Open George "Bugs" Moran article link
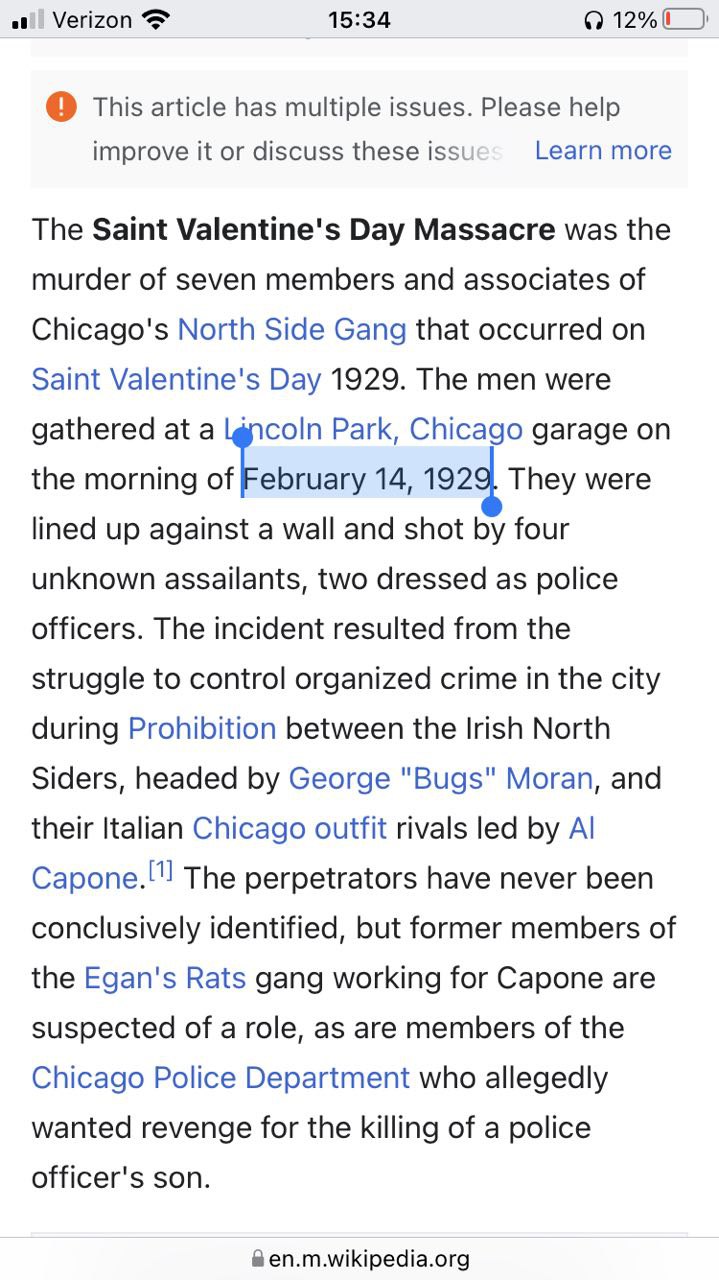 (x=441, y=778)
